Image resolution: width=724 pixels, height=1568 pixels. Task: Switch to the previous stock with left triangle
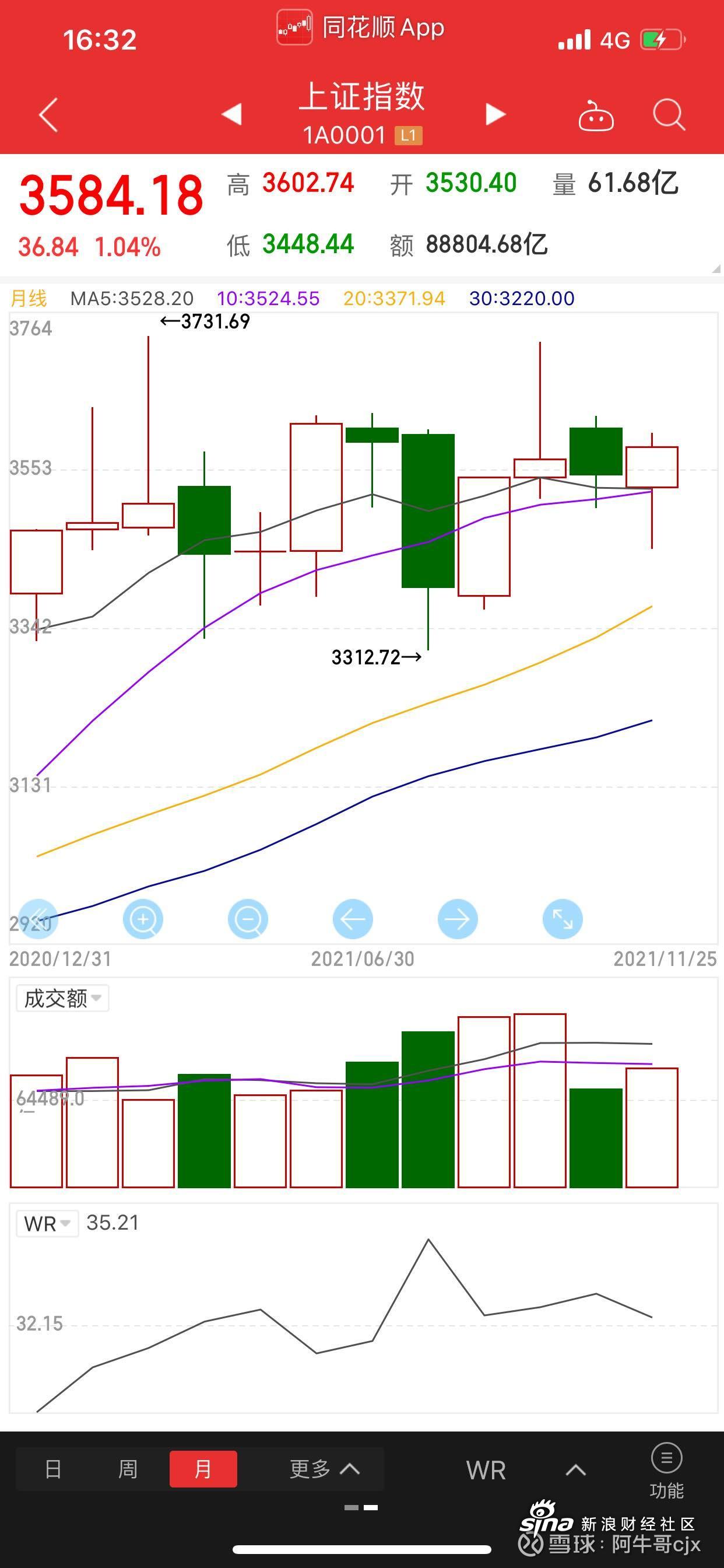[x=232, y=114]
